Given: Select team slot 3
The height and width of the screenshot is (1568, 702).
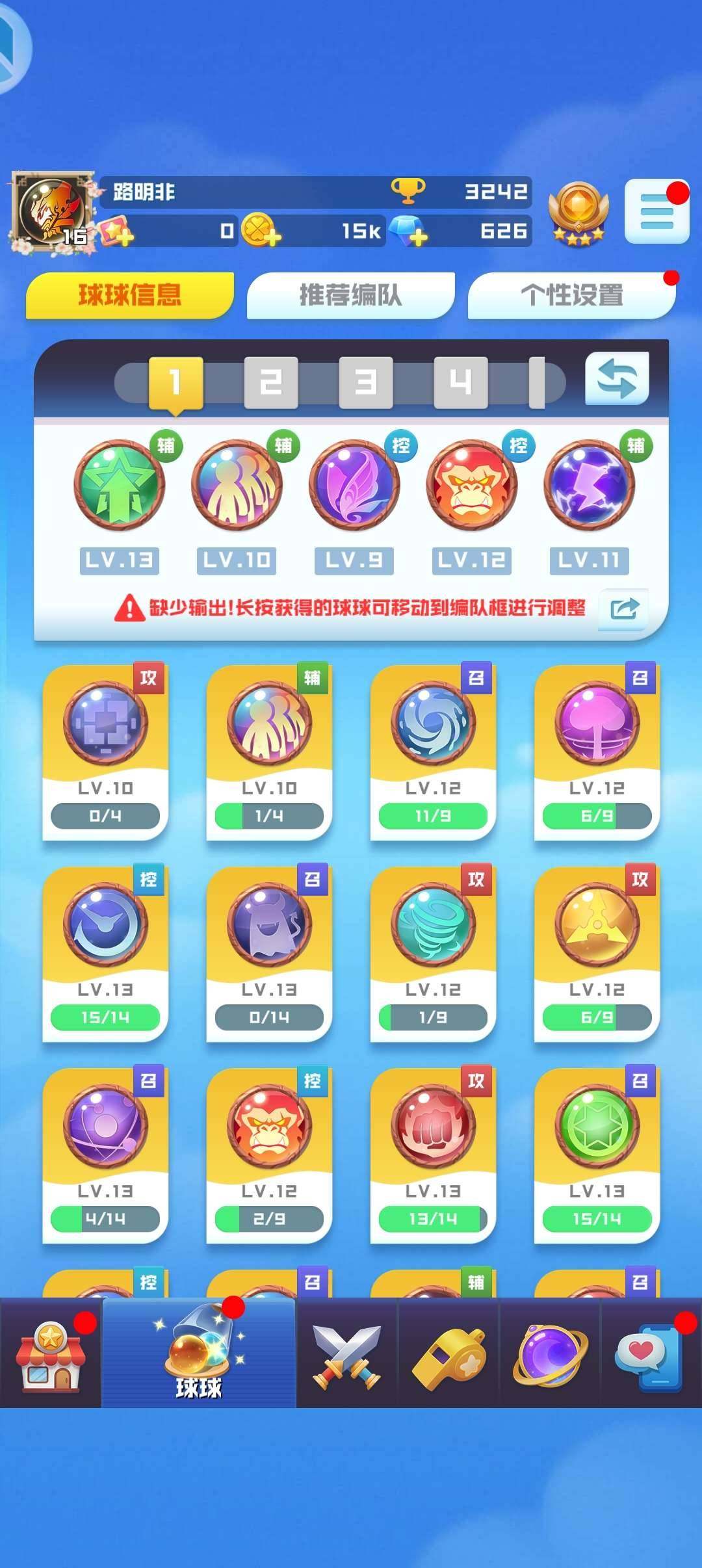Looking at the screenshot, I should tap(366, 382).
